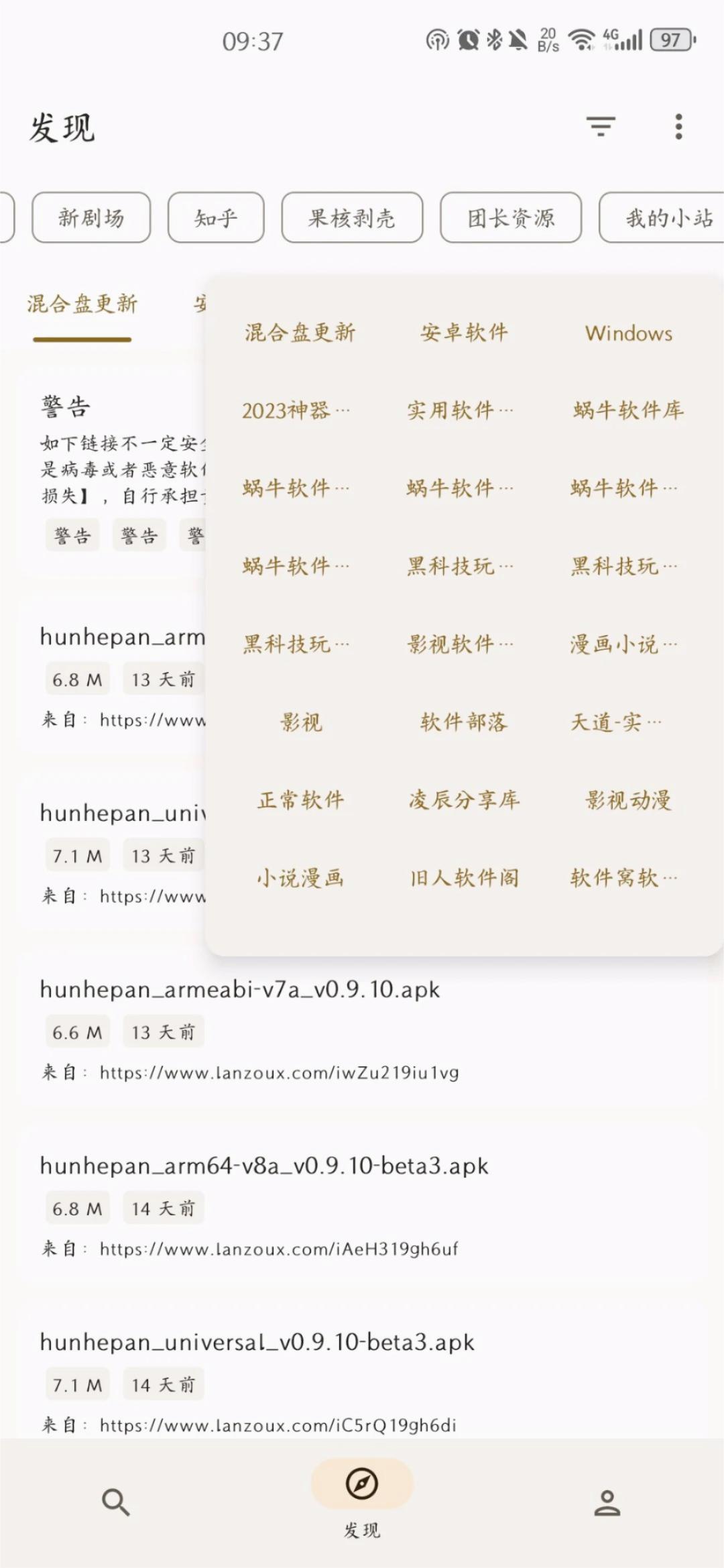This screenshot has width=724, height=1568.
Task: Open the 影视 category in the popup
Action: [x=300, y=722]
